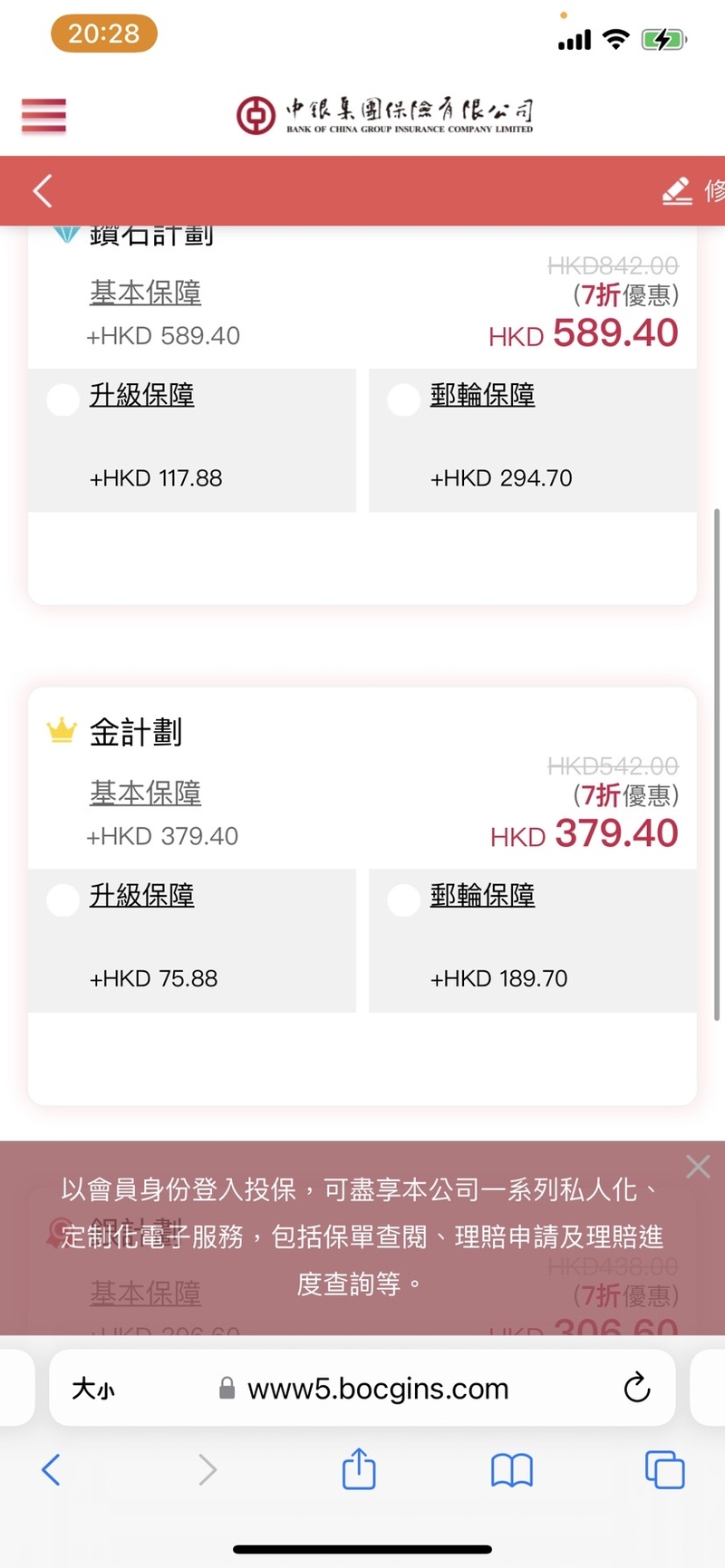
Task: Dismiss the member login notice banner
Action: 698,1166
